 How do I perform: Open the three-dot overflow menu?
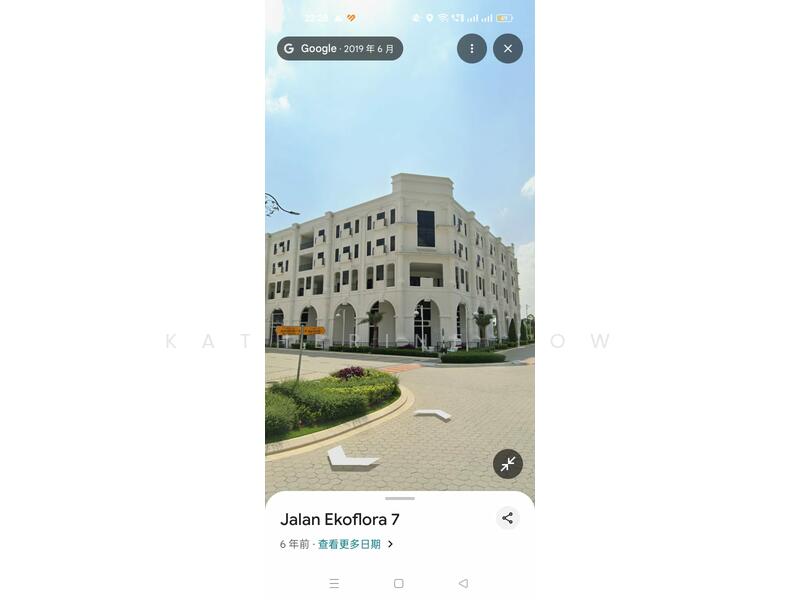pyautogui.click(x=472, y=49)
